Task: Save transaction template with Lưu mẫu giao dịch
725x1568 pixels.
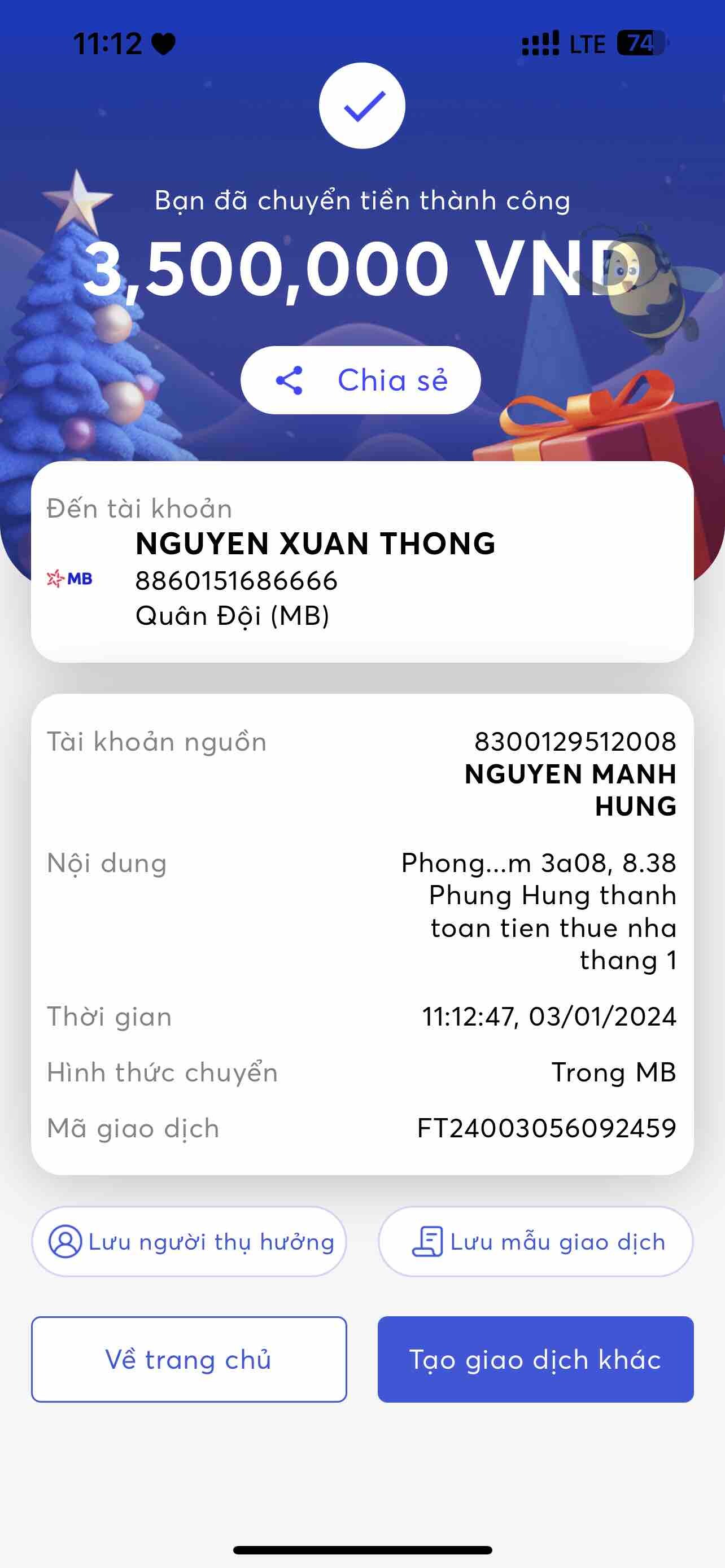Action: 536,1241
